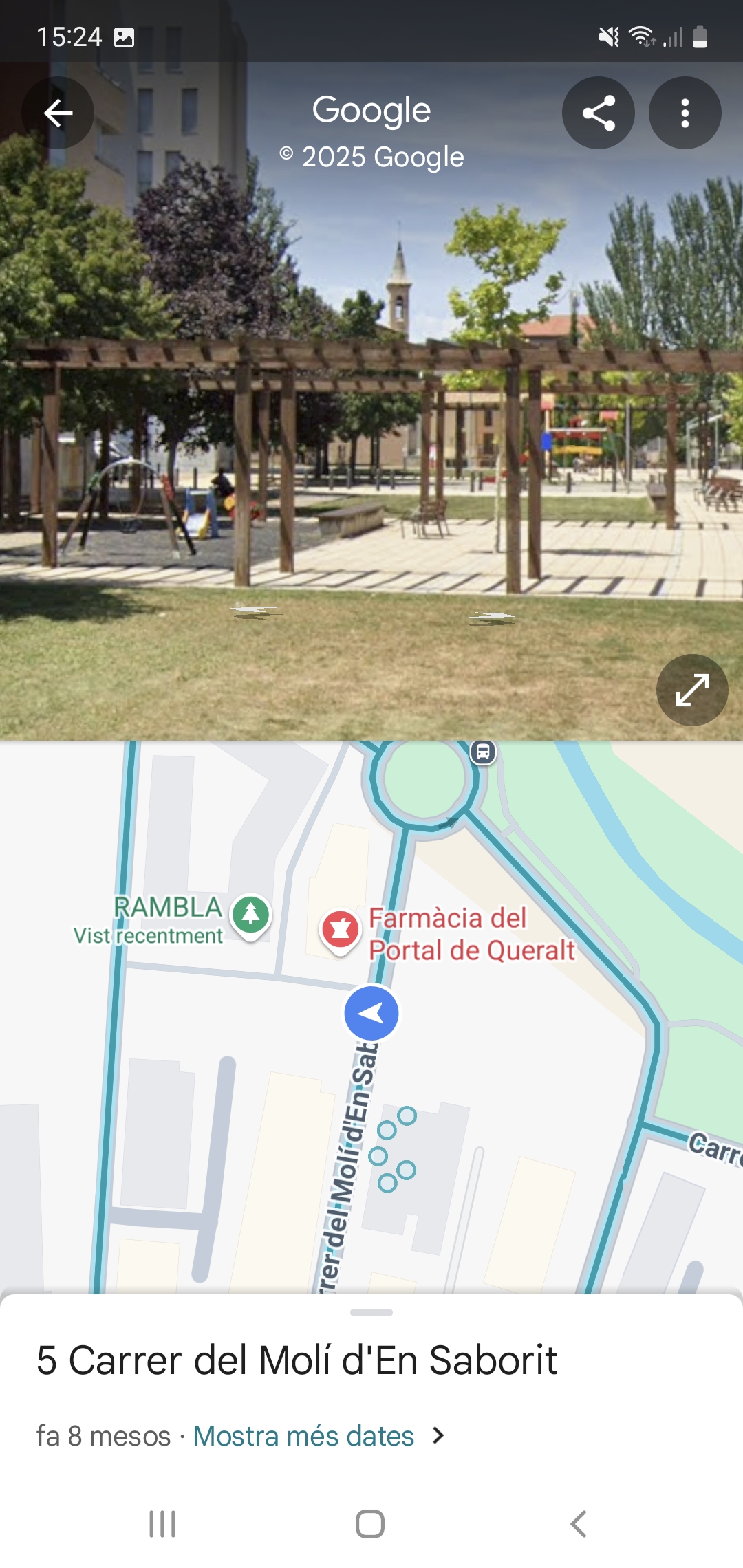Open Mostra més dates link
This screenshot has width=743, height=1568.
[x=303, y=1436]
